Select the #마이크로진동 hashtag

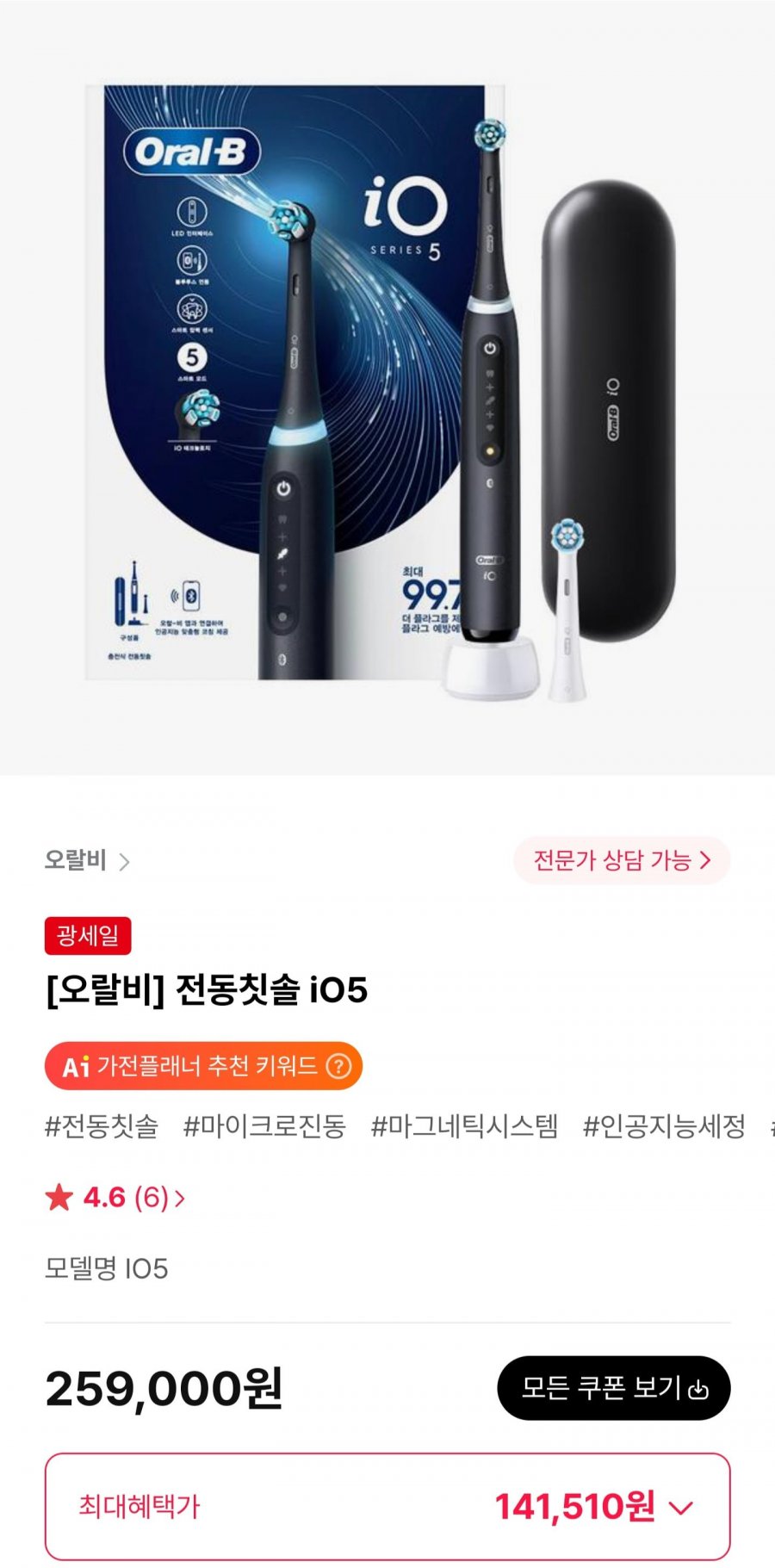tap(264, 1126)
